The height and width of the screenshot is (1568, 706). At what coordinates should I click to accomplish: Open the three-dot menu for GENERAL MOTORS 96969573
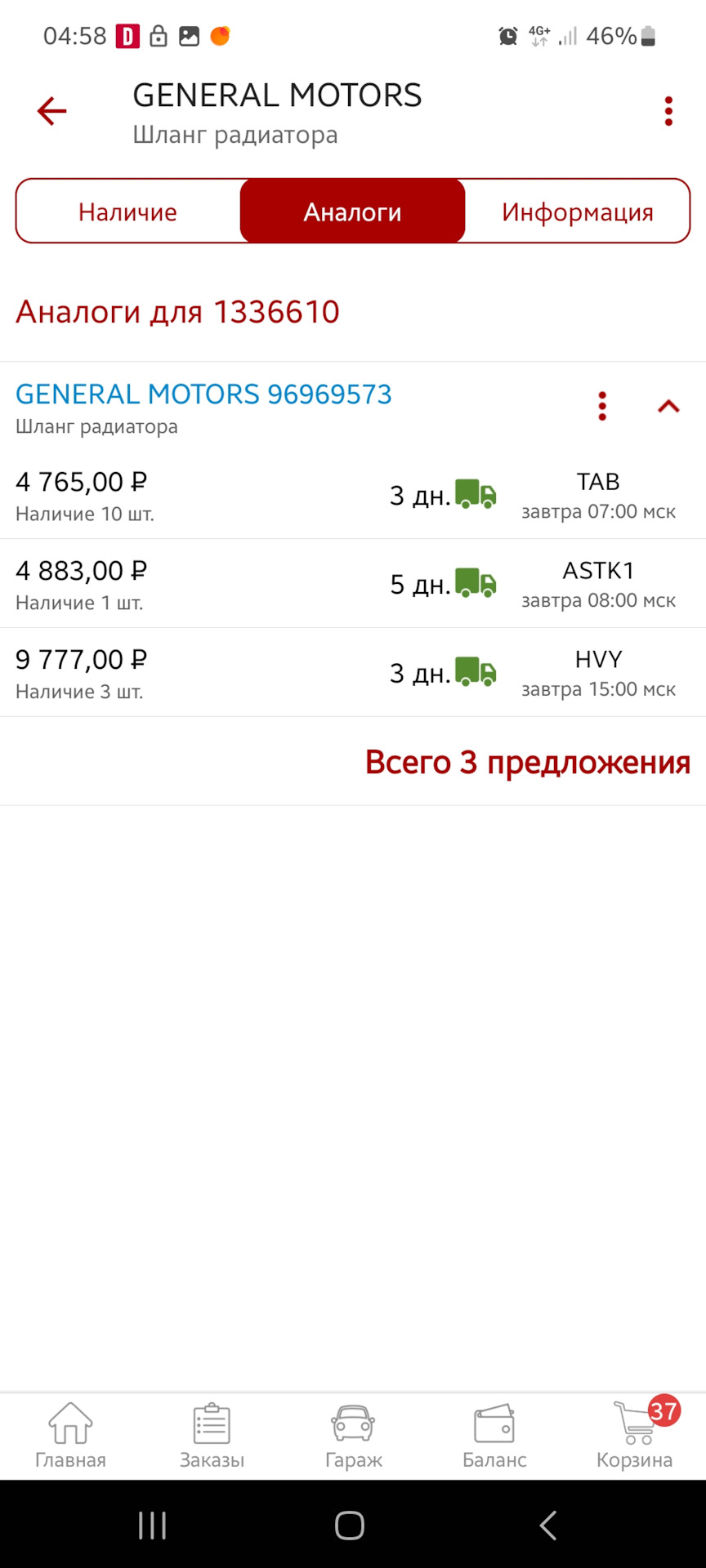pyautogui.click(x=602, y=405)
